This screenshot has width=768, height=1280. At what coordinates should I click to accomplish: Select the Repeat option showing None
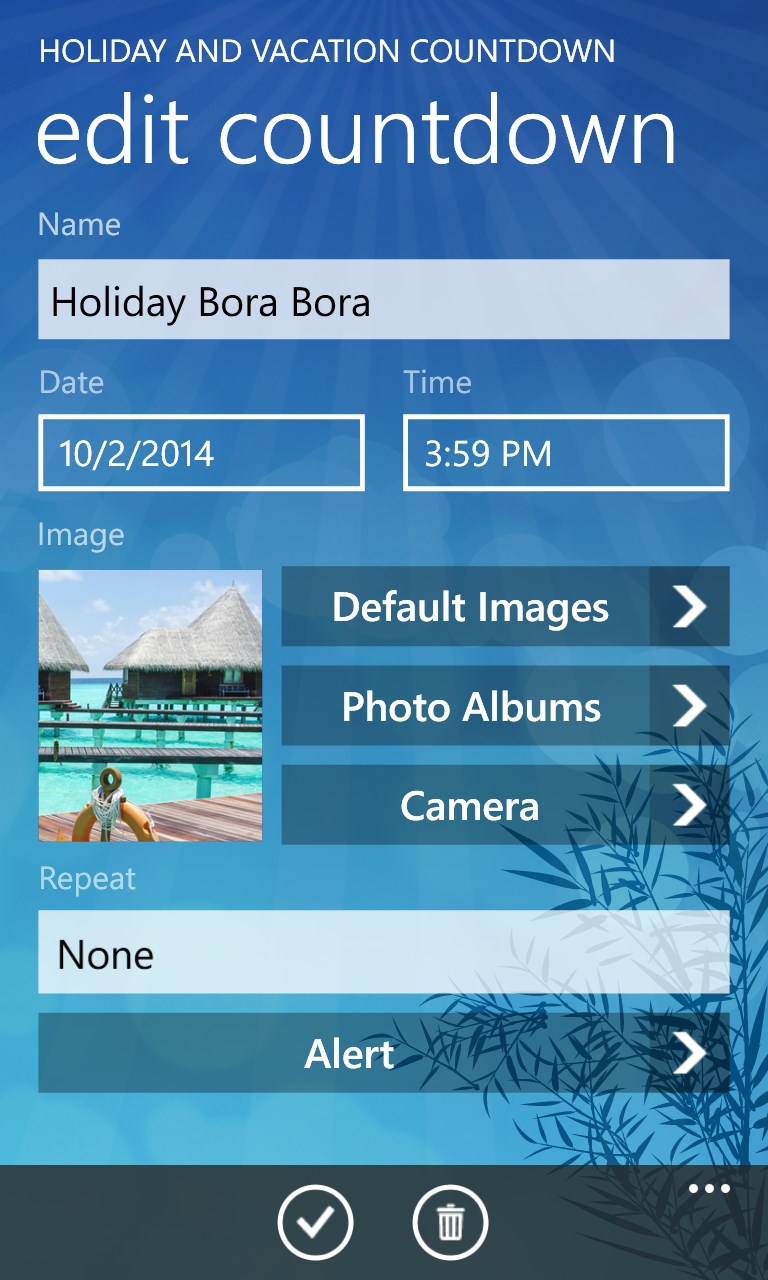click(383, 953)
